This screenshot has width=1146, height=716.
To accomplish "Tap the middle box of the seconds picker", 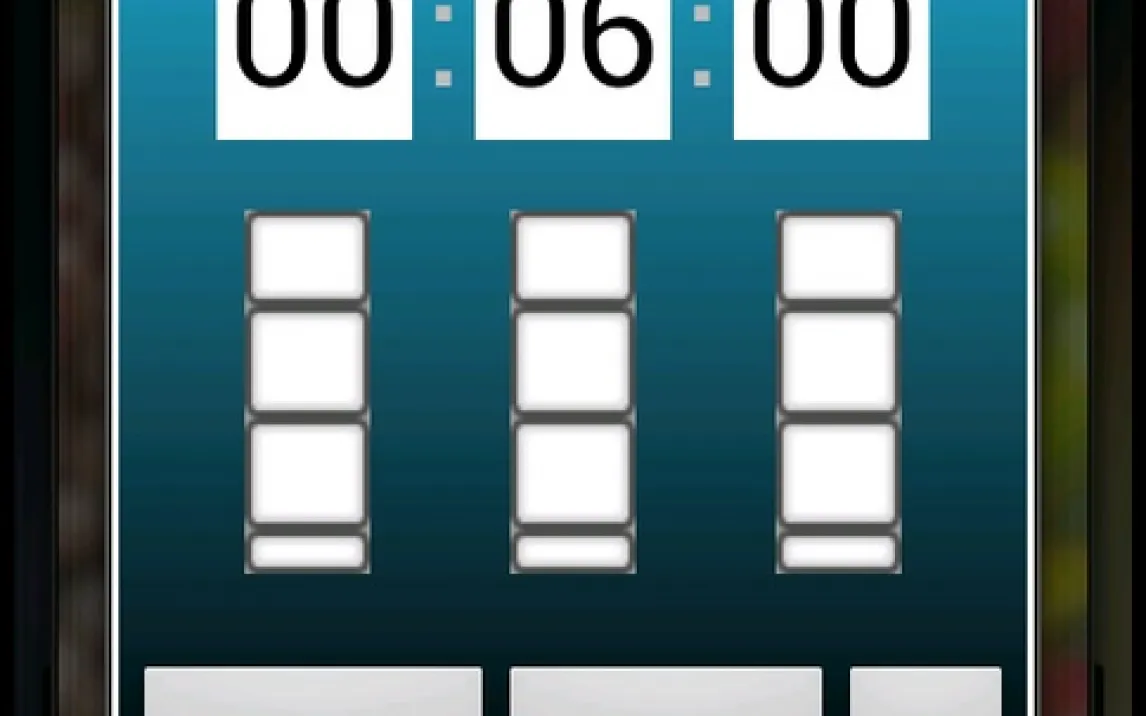I will click(838, 360).
